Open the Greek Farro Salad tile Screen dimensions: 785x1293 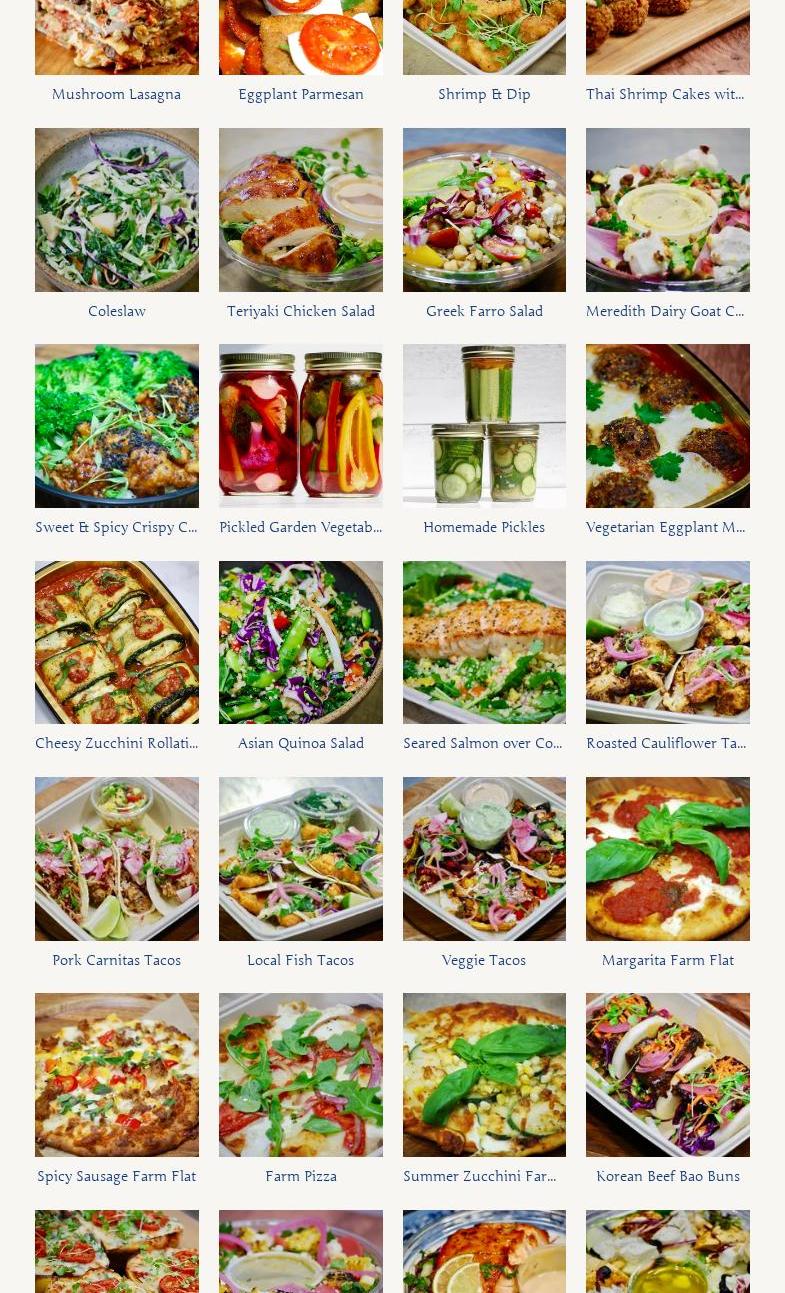484,210
